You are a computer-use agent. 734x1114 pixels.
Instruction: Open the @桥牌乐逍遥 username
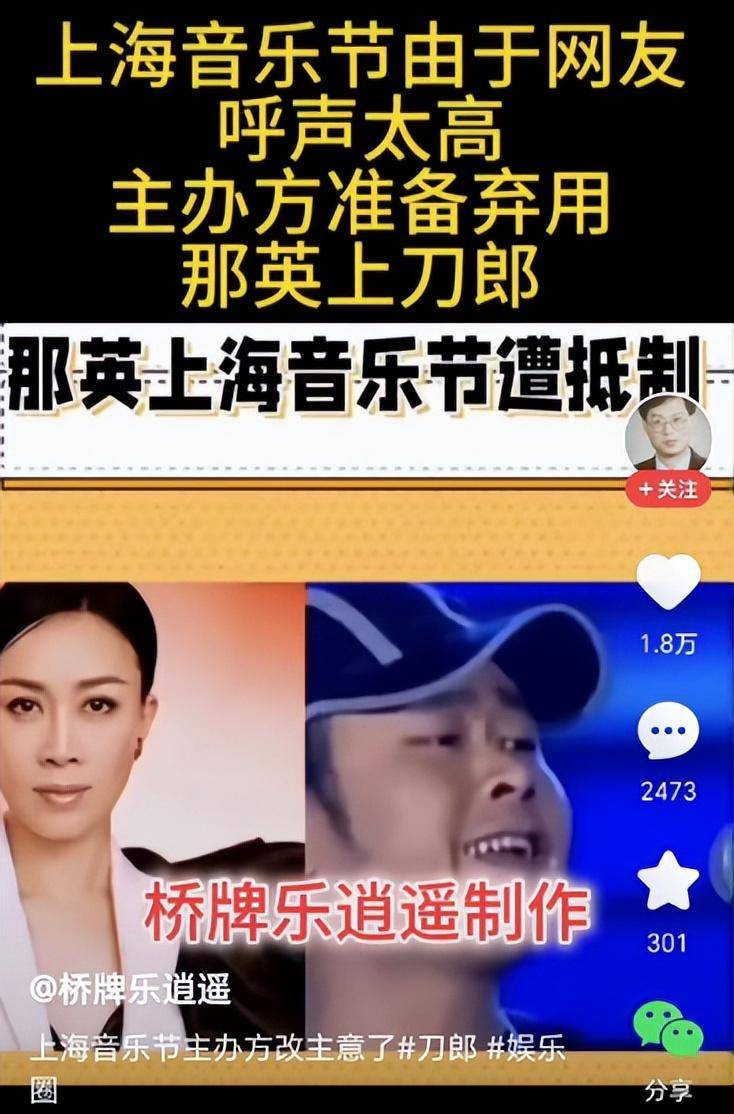click(x=130, y=991)
